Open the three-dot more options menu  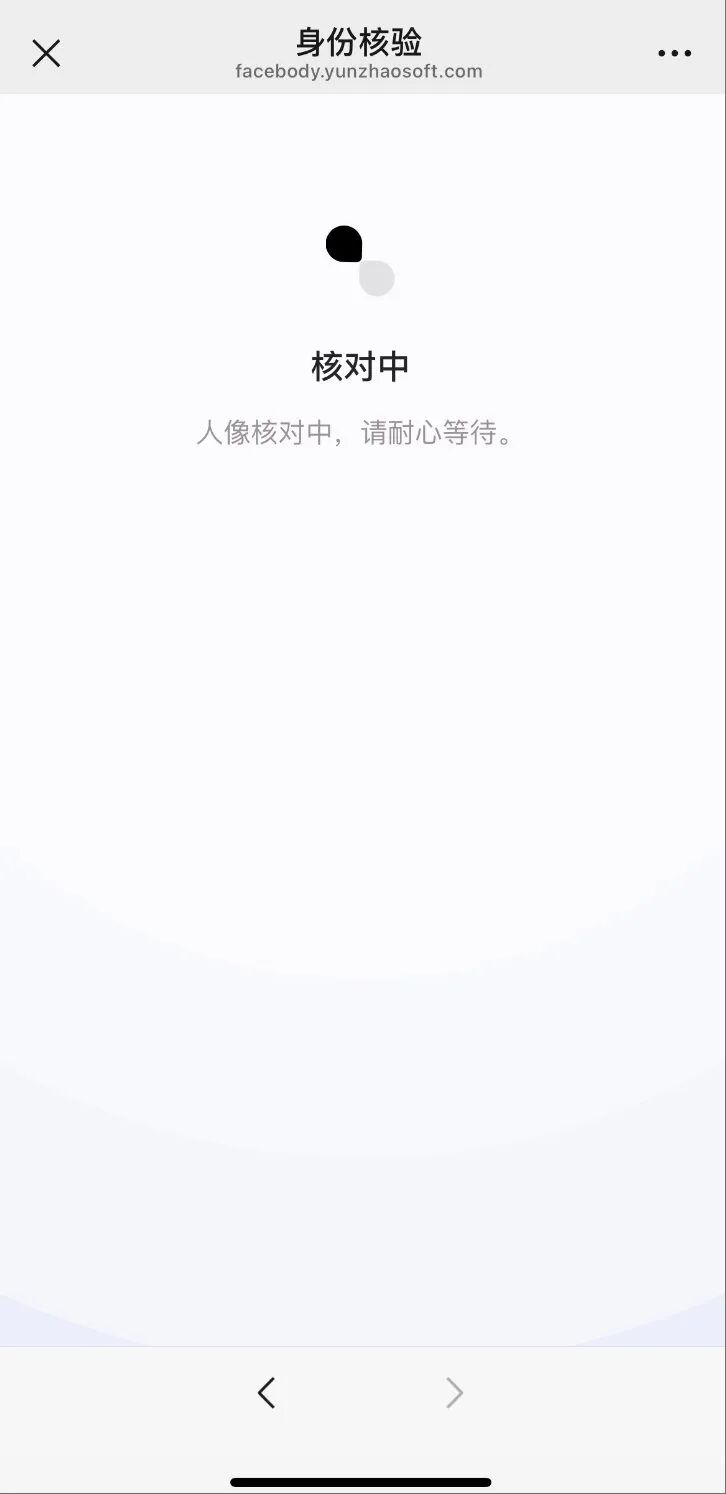point(674,54)
